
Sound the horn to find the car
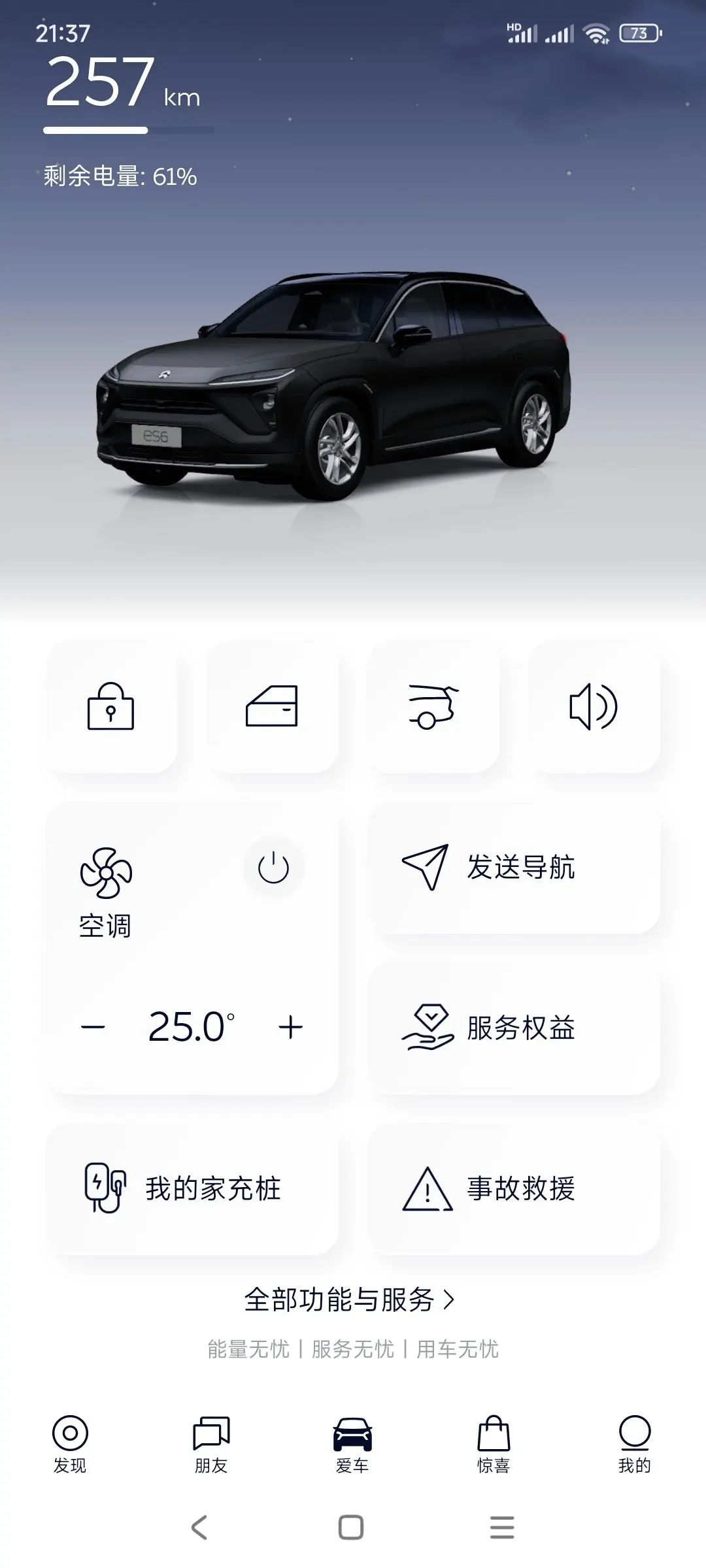[x=594, y=707]
